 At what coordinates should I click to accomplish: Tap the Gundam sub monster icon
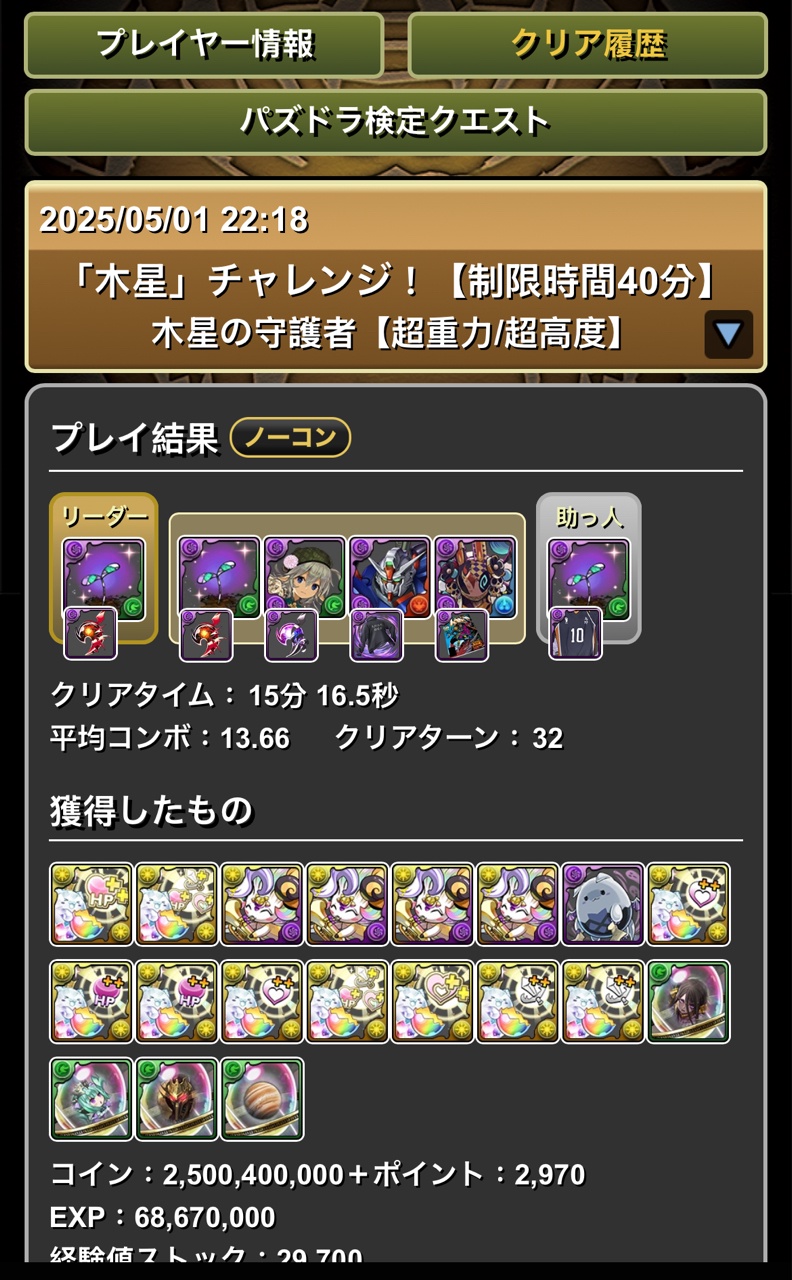pos(390,578)
